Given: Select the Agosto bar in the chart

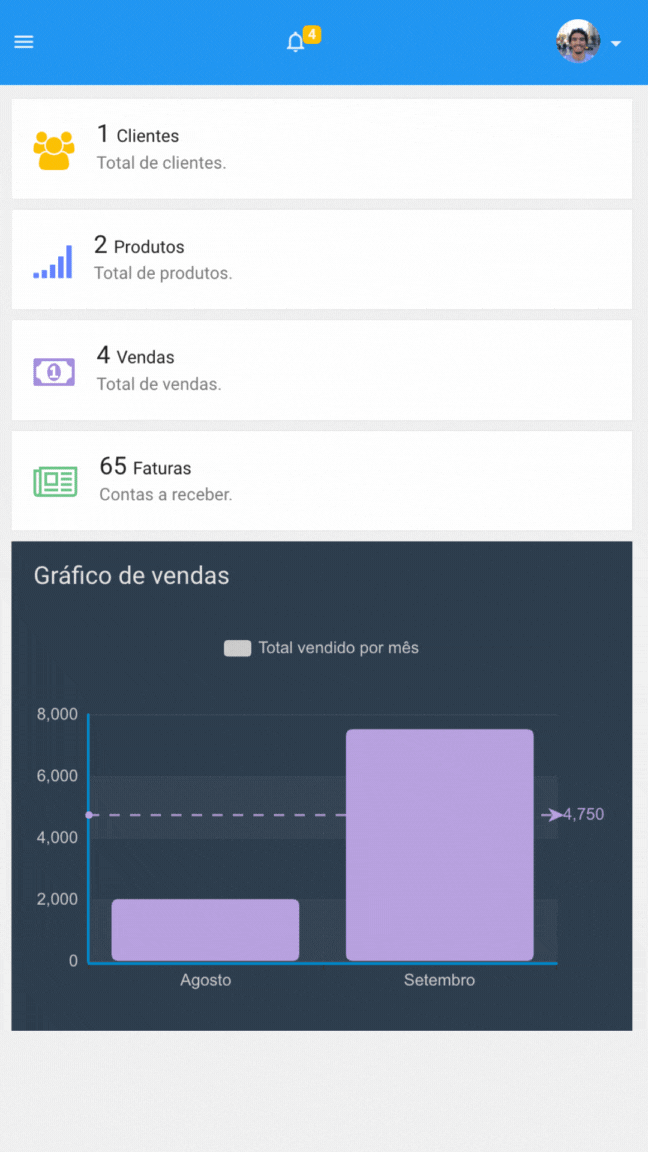Looking at the screenshot, I should 205,930.
